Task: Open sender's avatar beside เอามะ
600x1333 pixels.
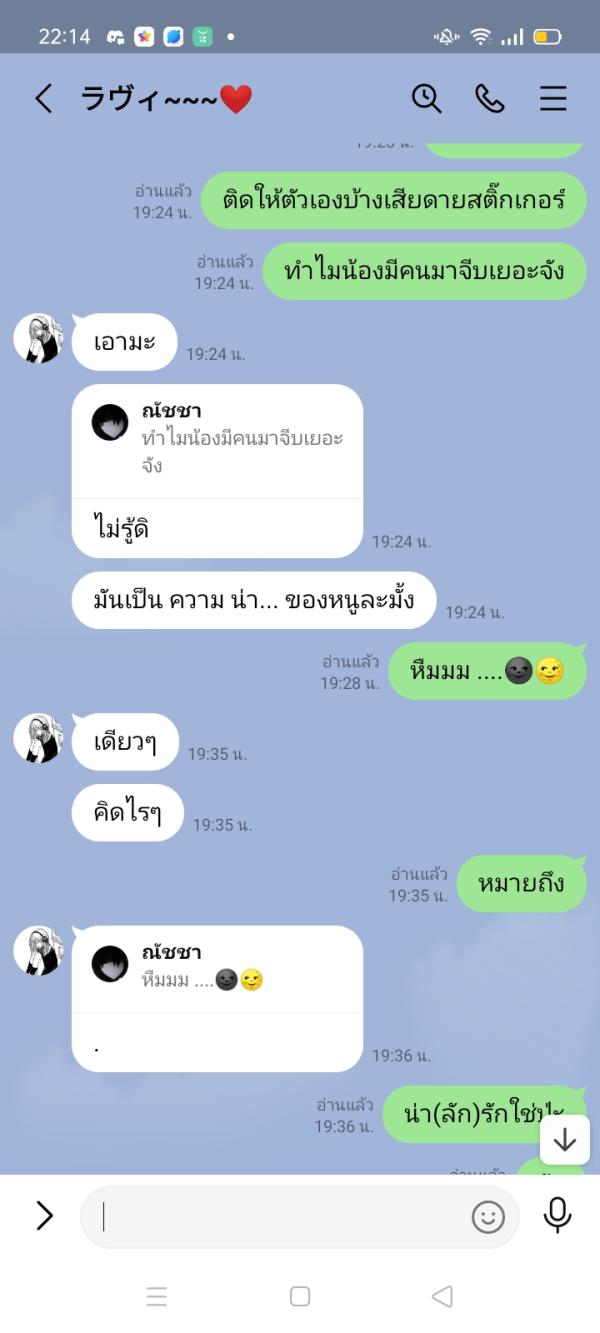Action: (38, 338)
